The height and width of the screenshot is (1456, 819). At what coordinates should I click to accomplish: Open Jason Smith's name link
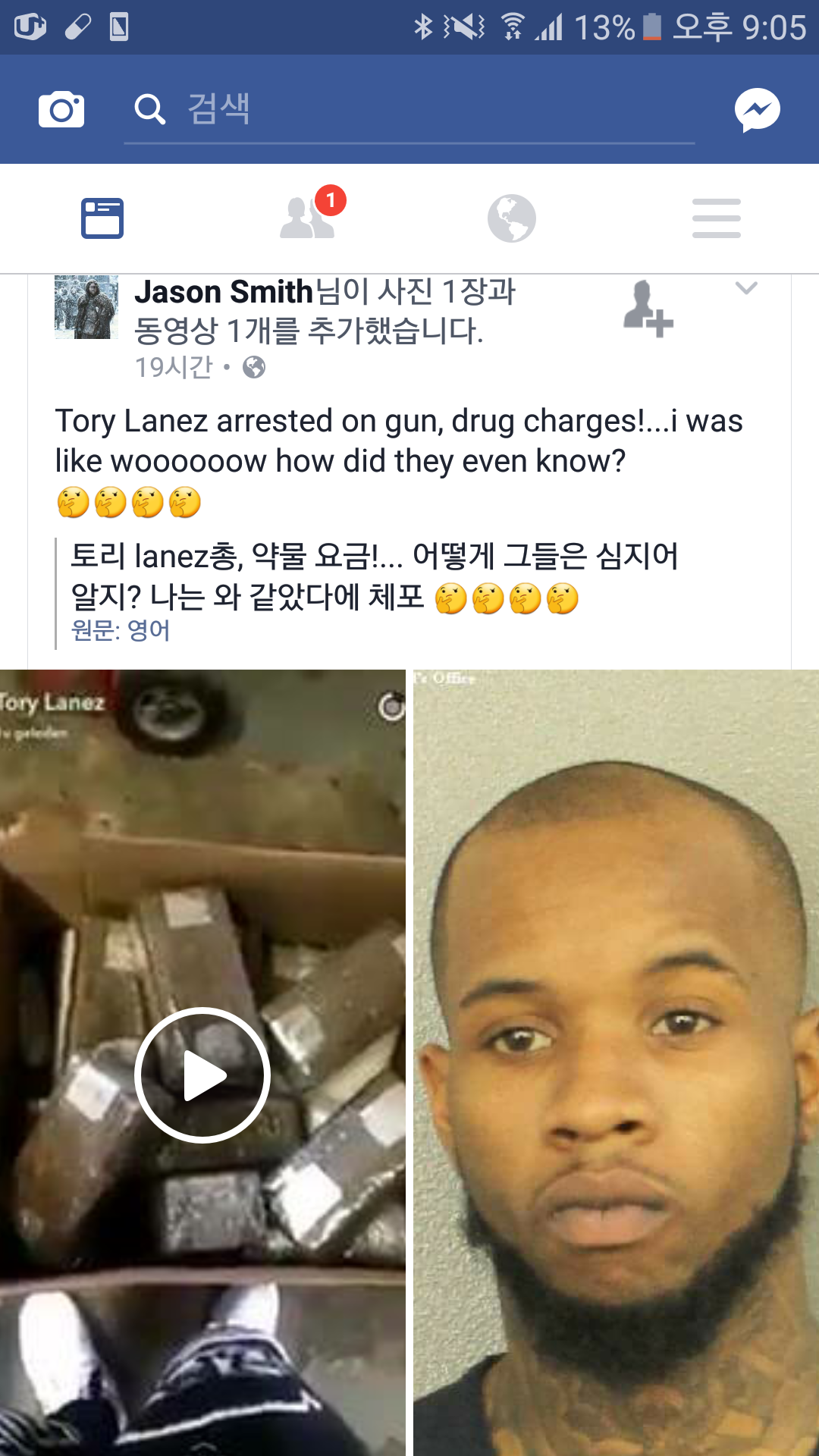224,292
